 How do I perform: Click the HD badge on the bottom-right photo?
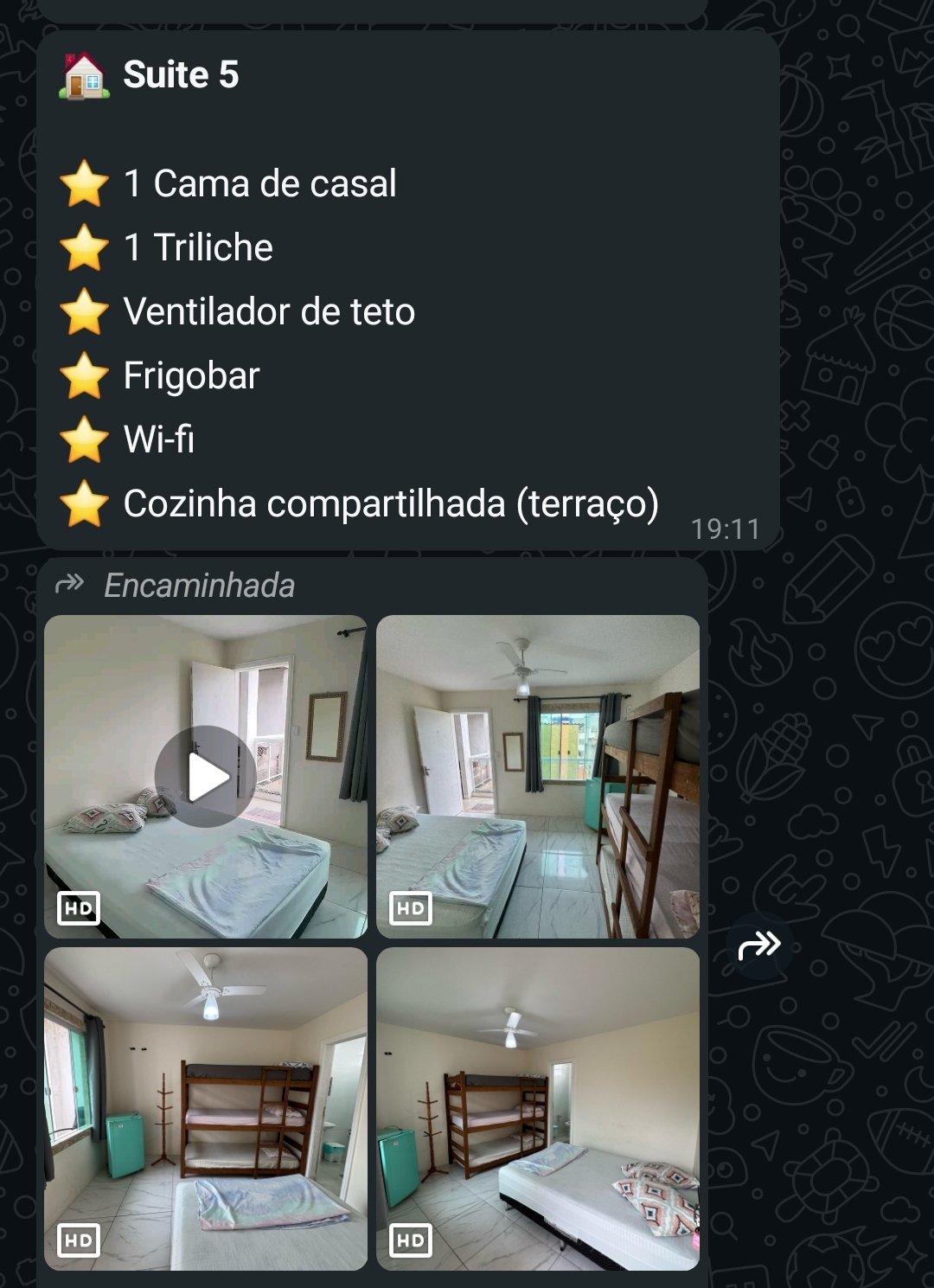[x=410, y=1240]
